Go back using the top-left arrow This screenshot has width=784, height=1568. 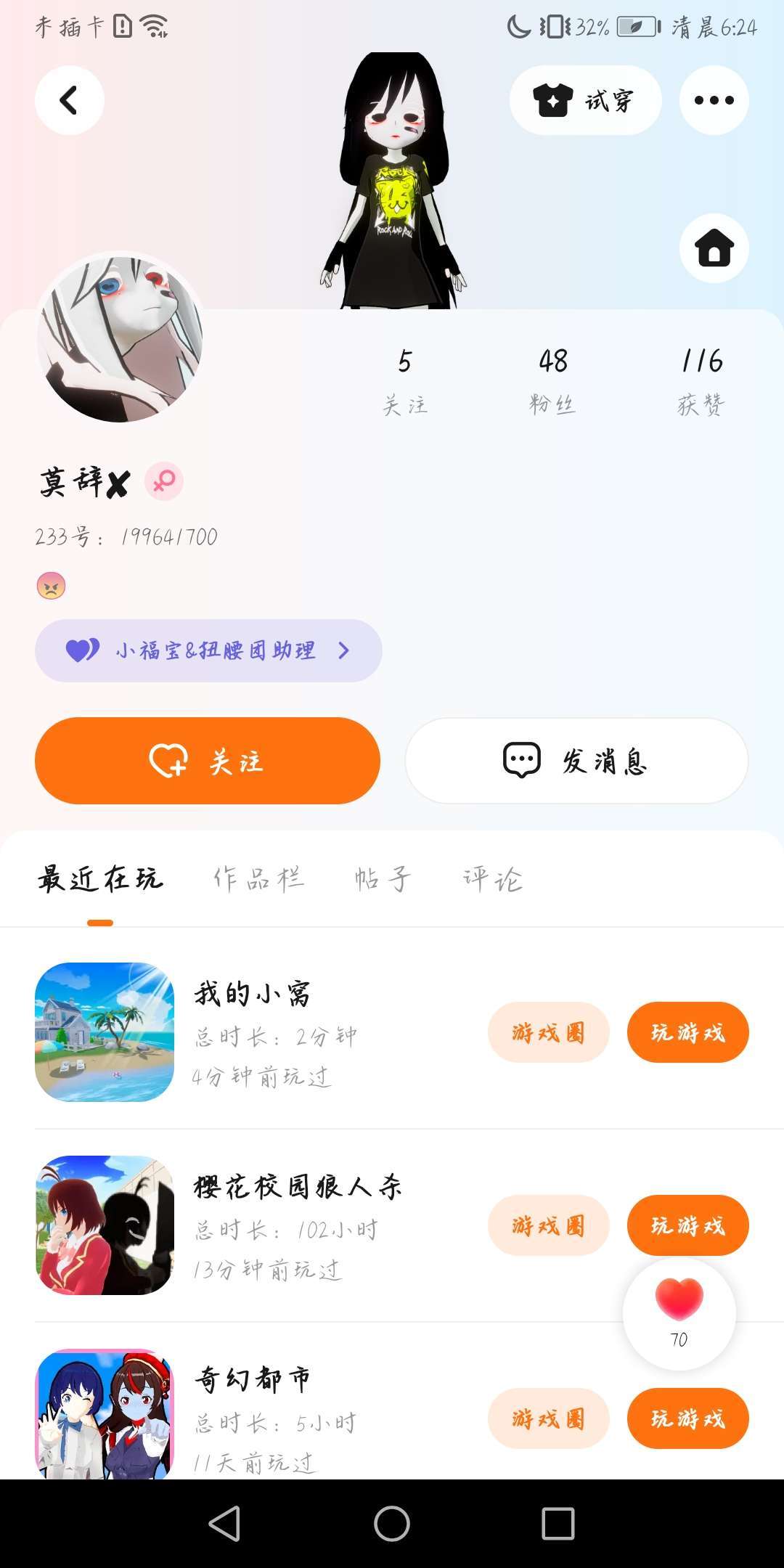(x=69, y=100)
